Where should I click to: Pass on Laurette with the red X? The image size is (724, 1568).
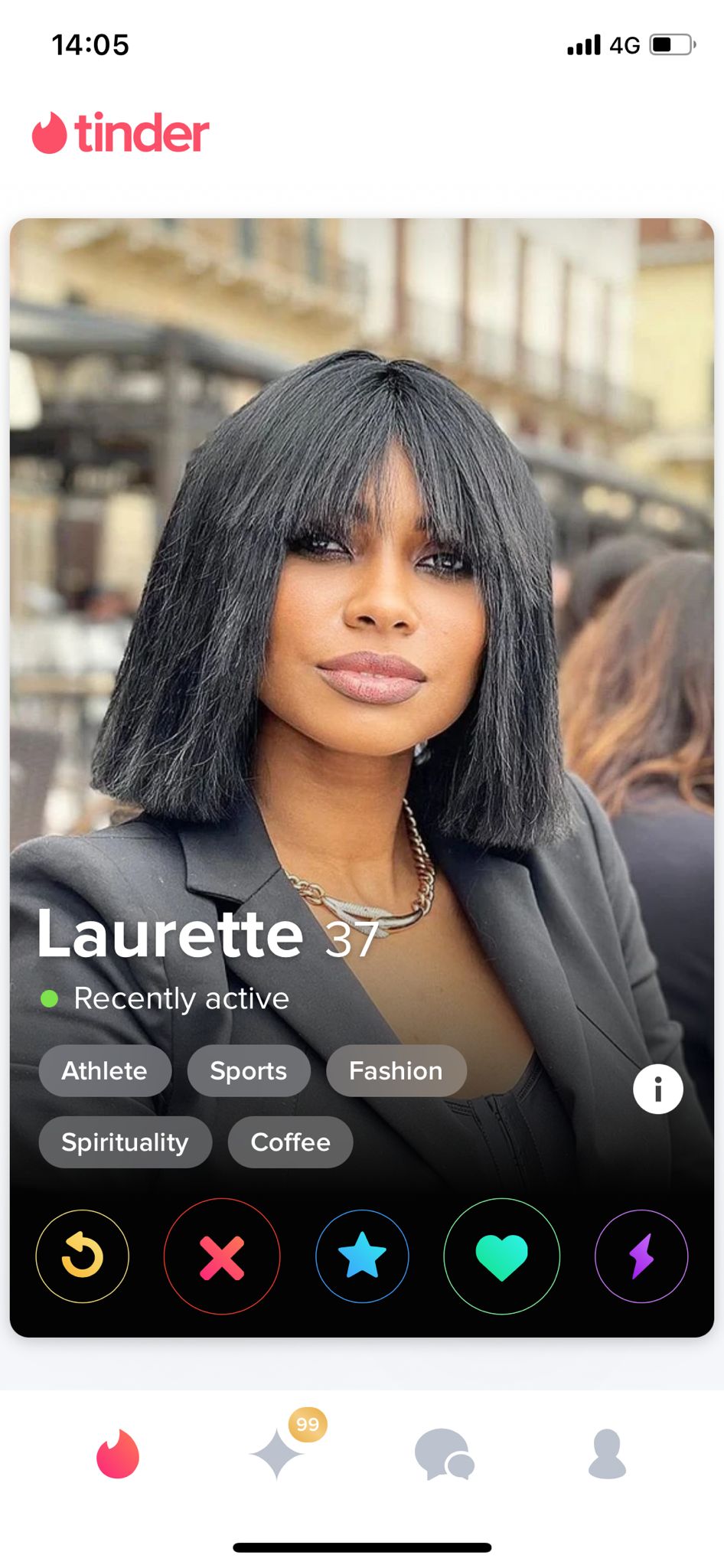tap(222, 1256)
